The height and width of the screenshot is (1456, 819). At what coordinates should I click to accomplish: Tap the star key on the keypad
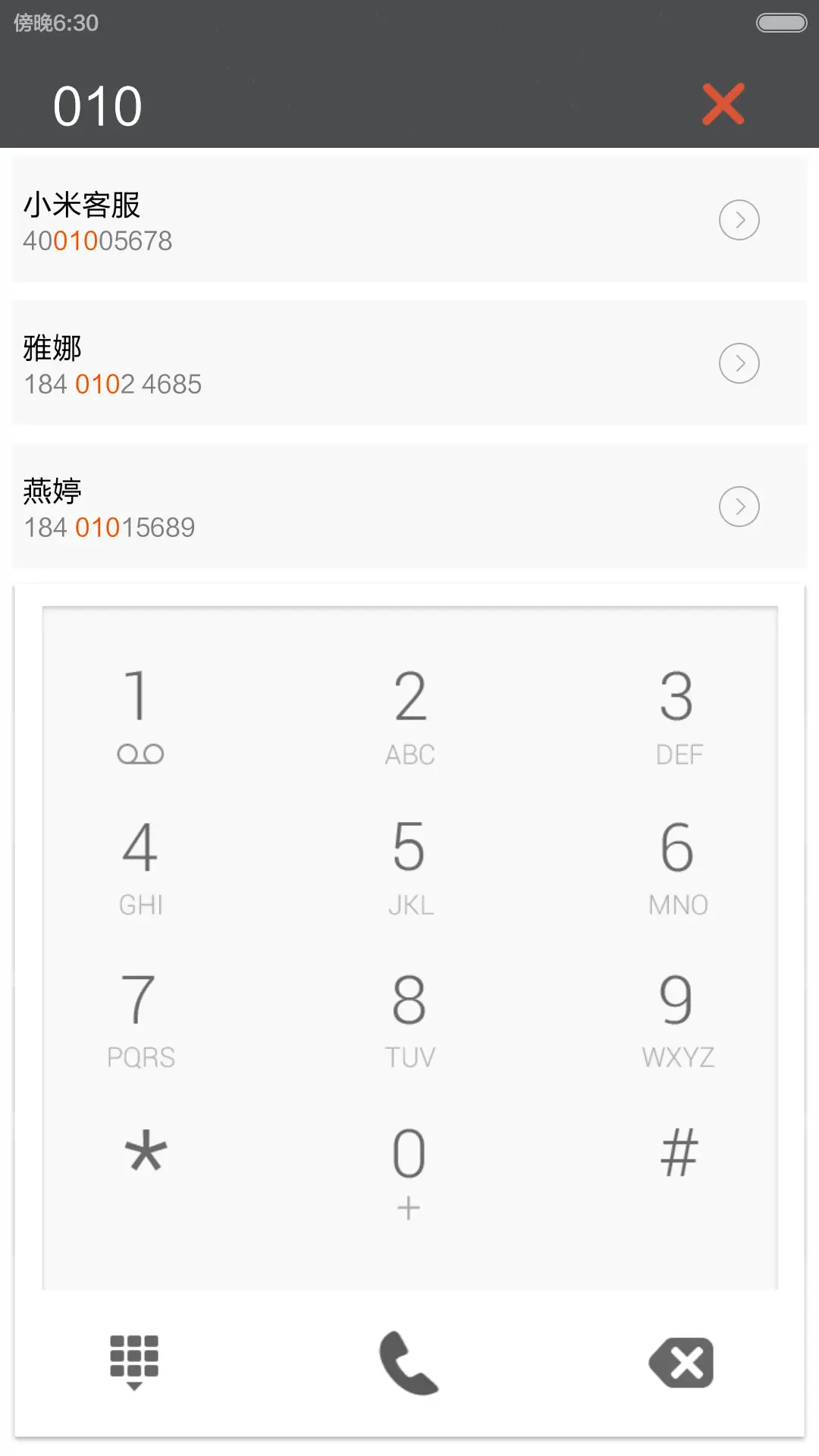click(143, 1153)
